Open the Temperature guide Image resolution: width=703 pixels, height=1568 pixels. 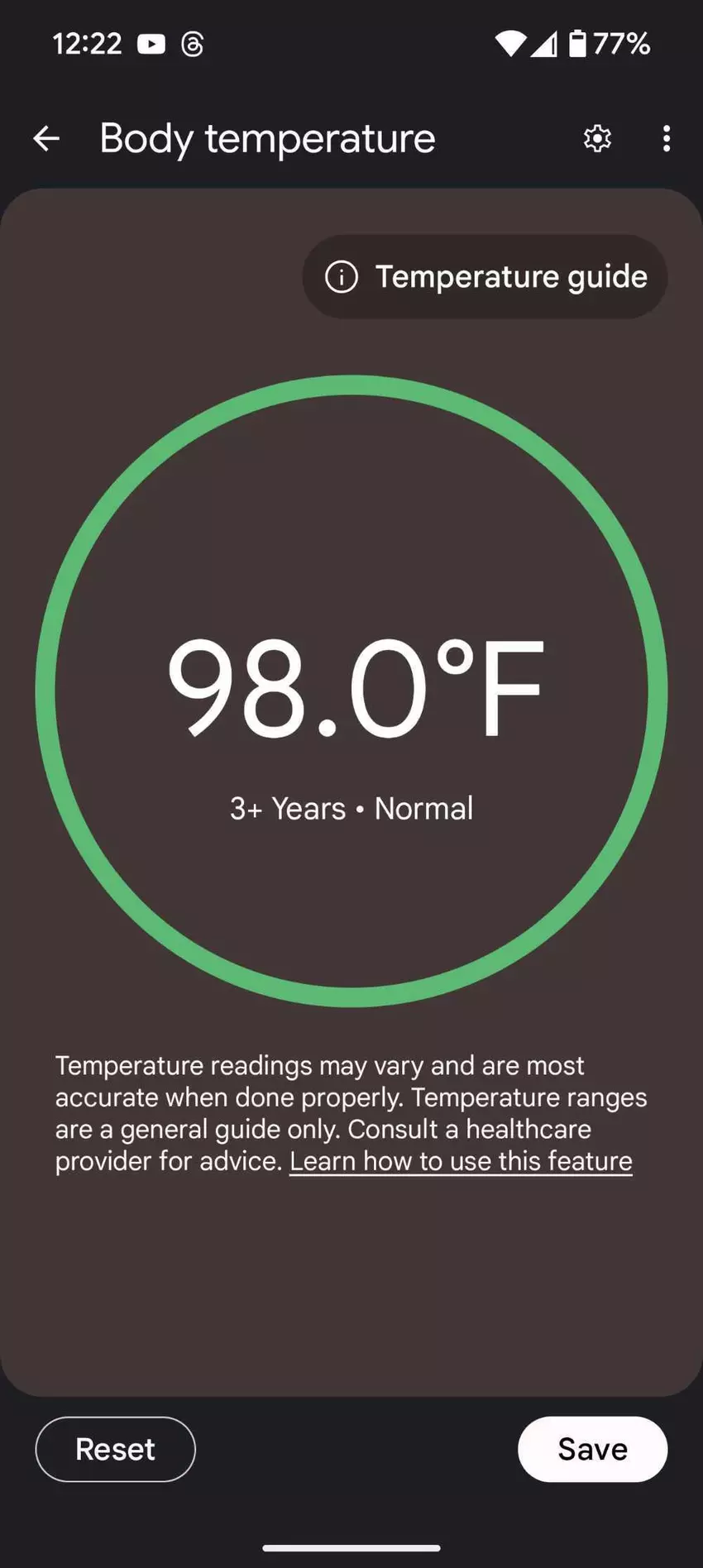(x=485, y=277)
